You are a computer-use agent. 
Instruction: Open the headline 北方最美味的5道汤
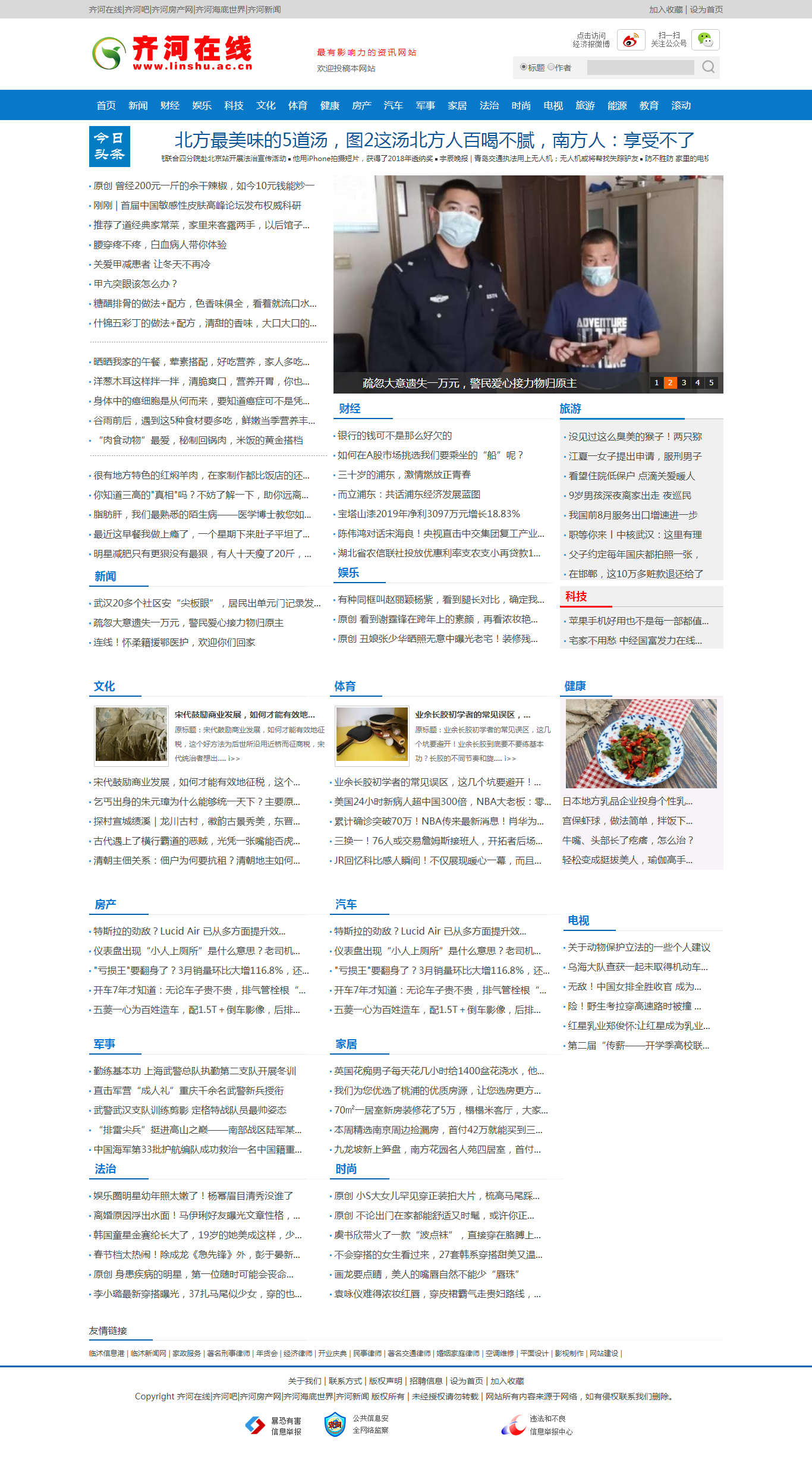(x=434, y=140)
